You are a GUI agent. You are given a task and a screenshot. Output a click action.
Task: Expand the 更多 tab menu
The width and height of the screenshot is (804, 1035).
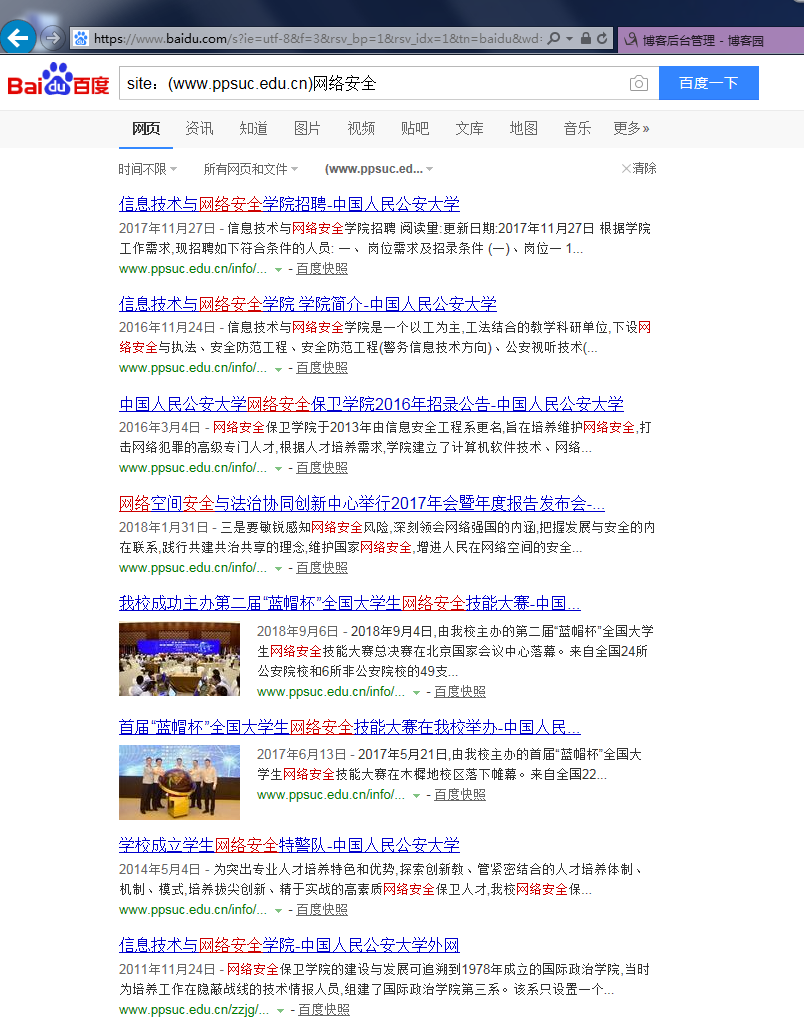click(x=631, y=128)
